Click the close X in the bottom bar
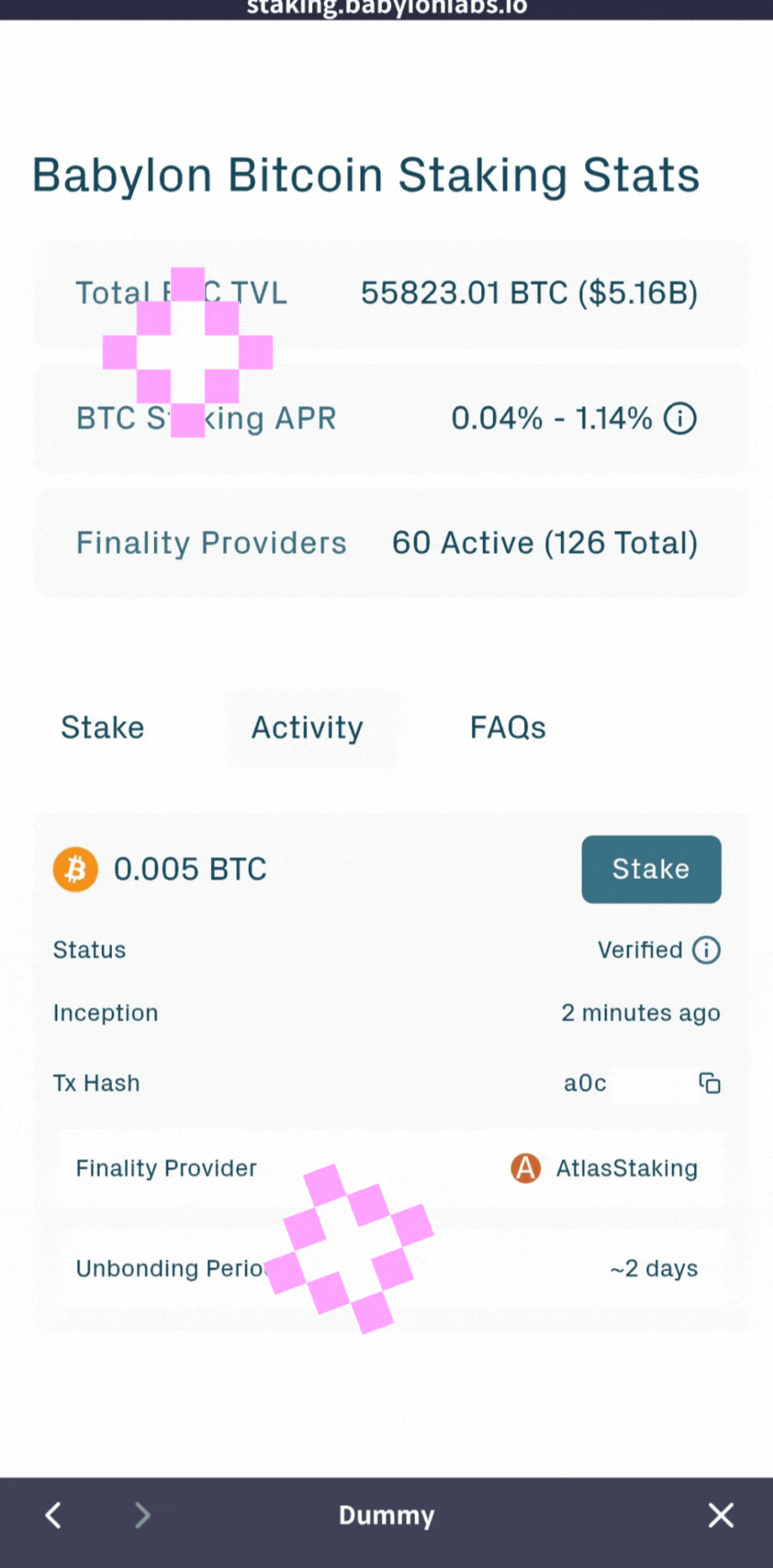 720,1515
